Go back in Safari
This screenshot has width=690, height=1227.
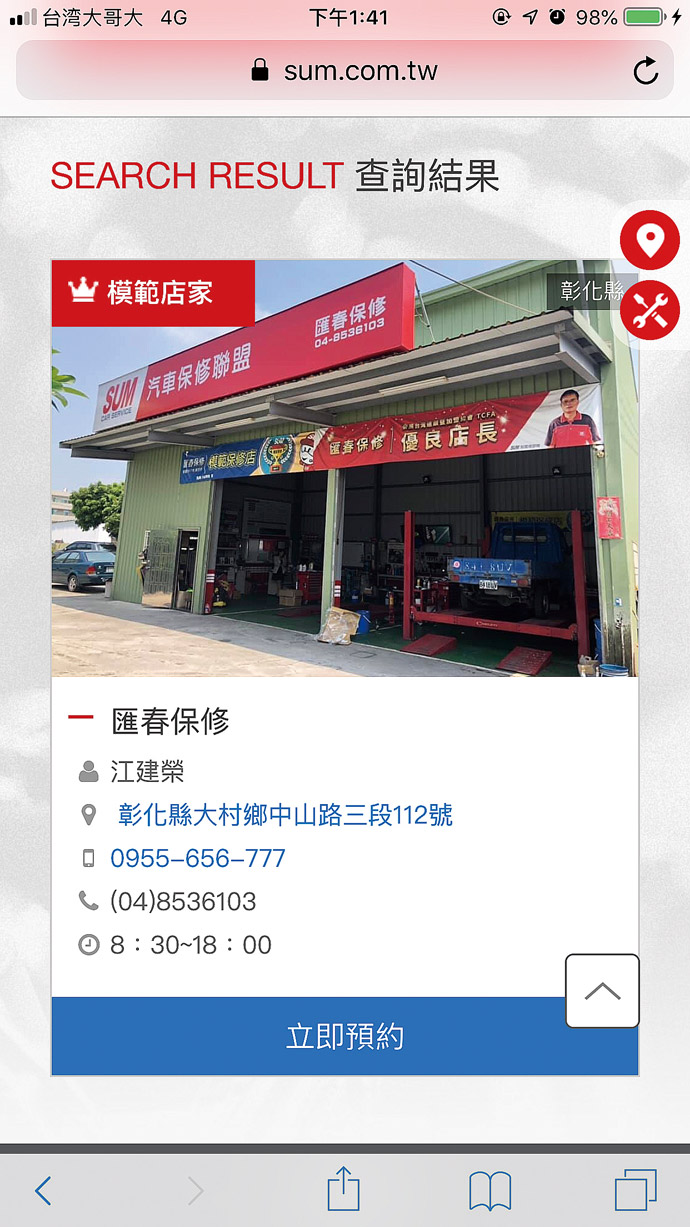click(x=43, y=1191)
